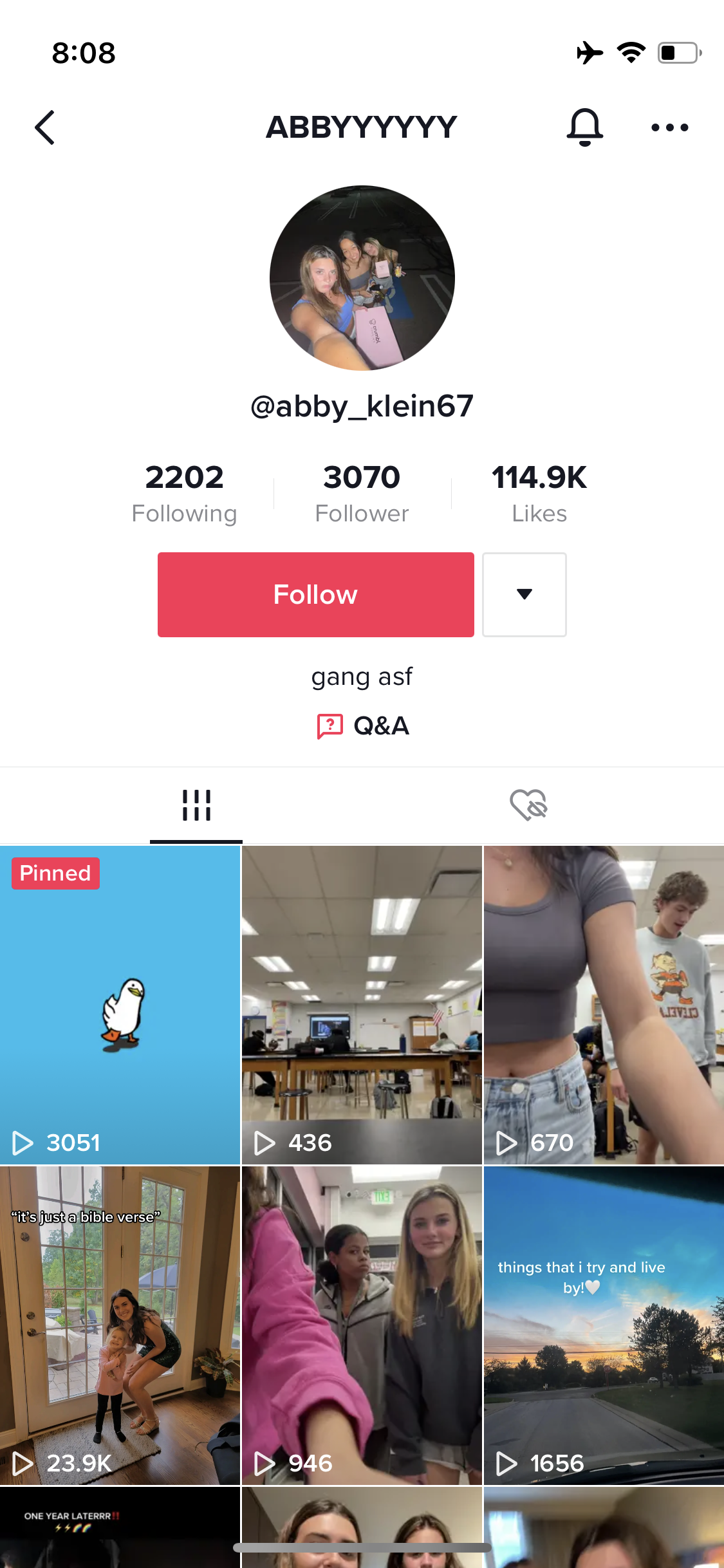Open the notifications bell

[x=584, y=127]
